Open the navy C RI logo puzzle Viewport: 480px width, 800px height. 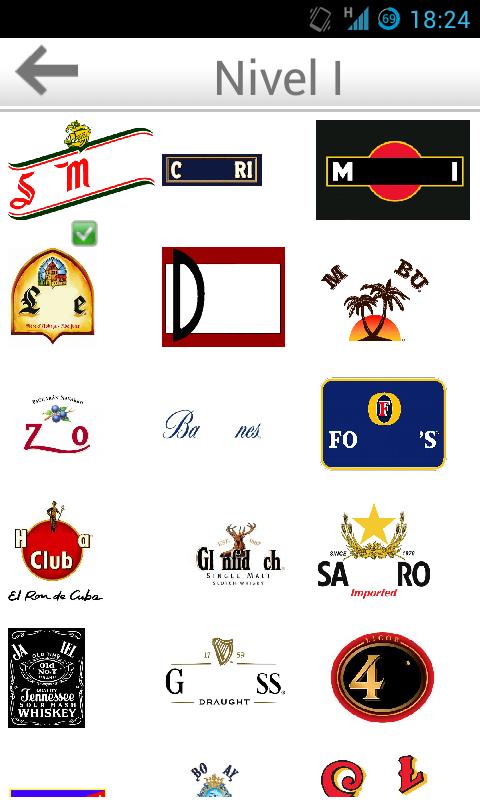212,170
